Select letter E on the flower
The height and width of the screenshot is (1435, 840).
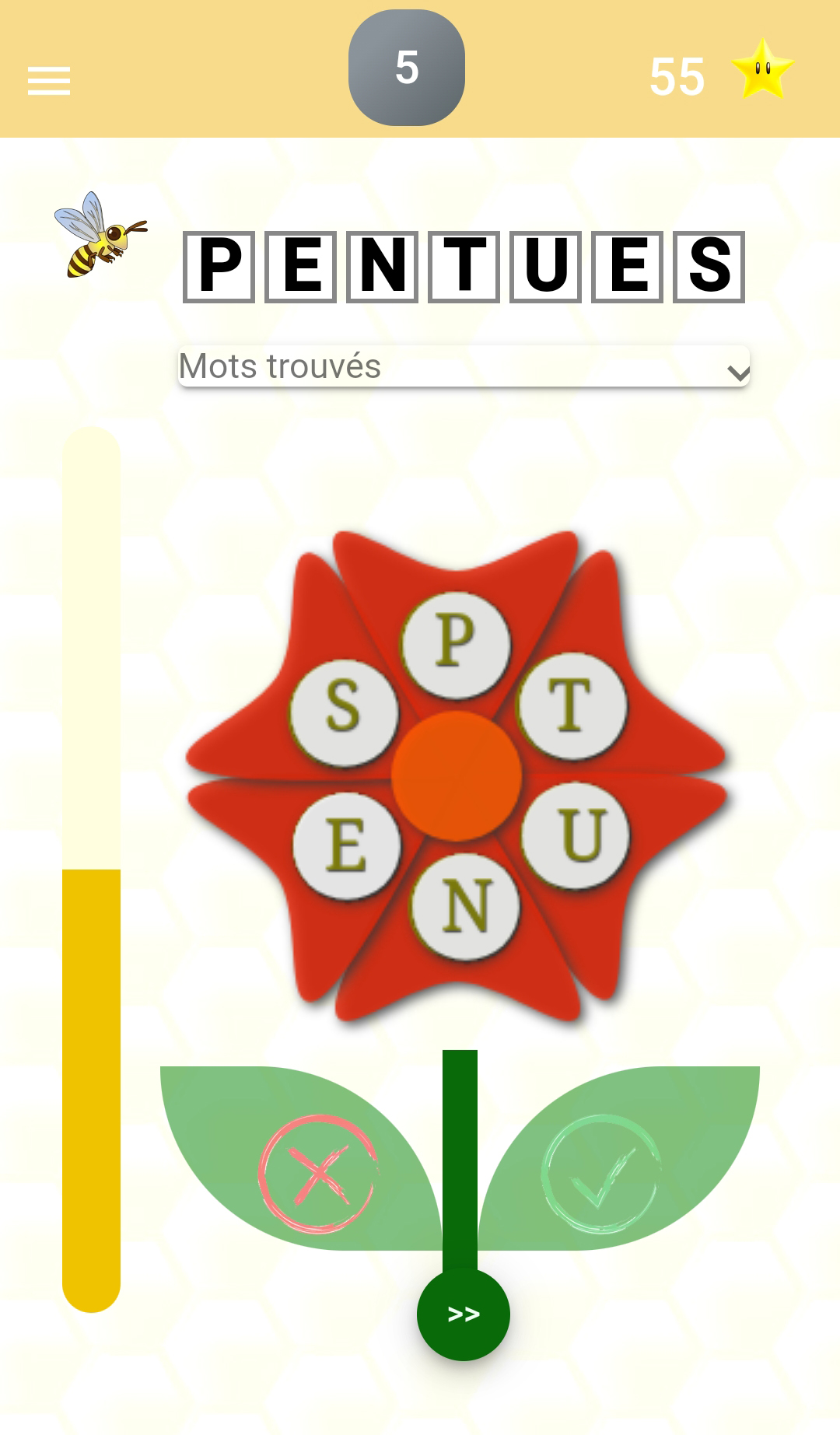click(347, 846)
